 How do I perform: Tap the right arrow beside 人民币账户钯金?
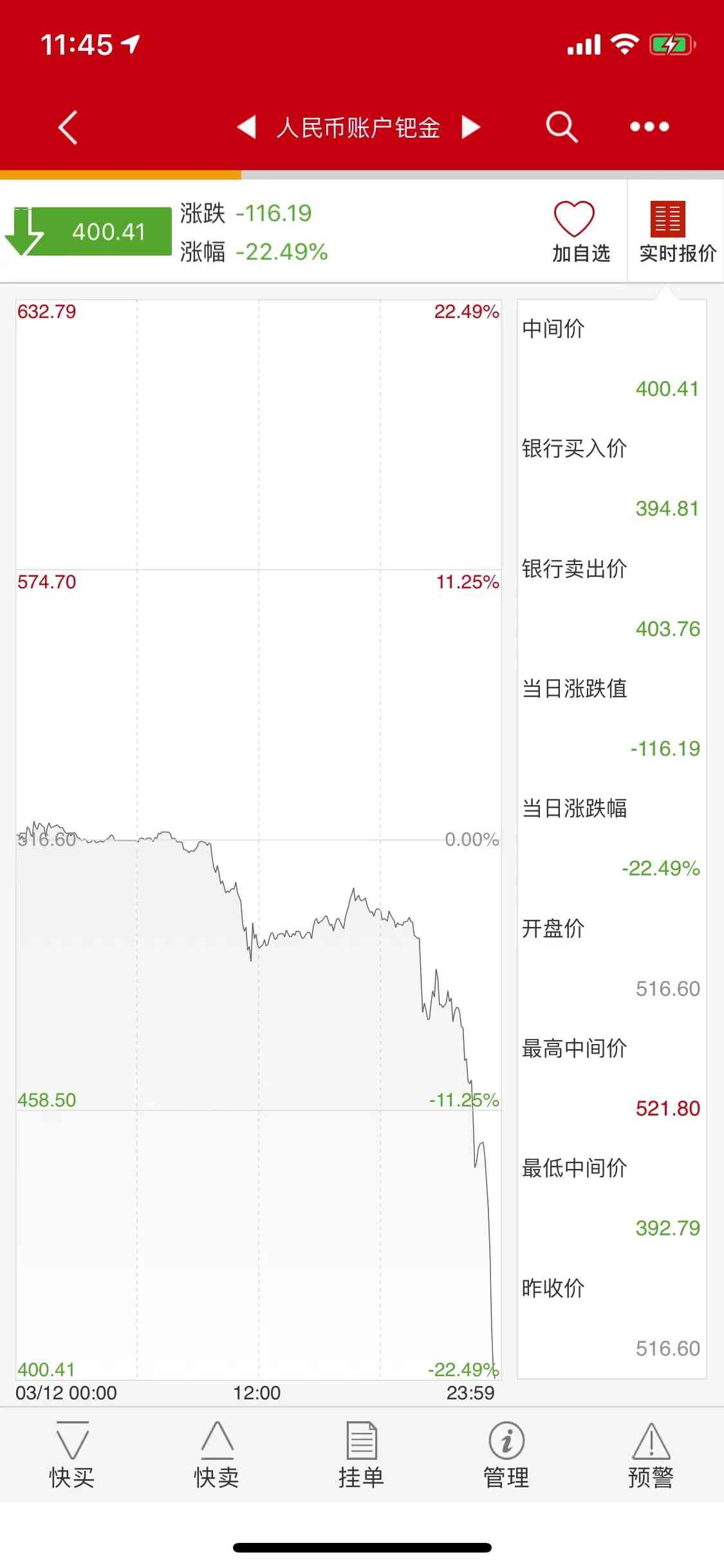click(470, 127)
